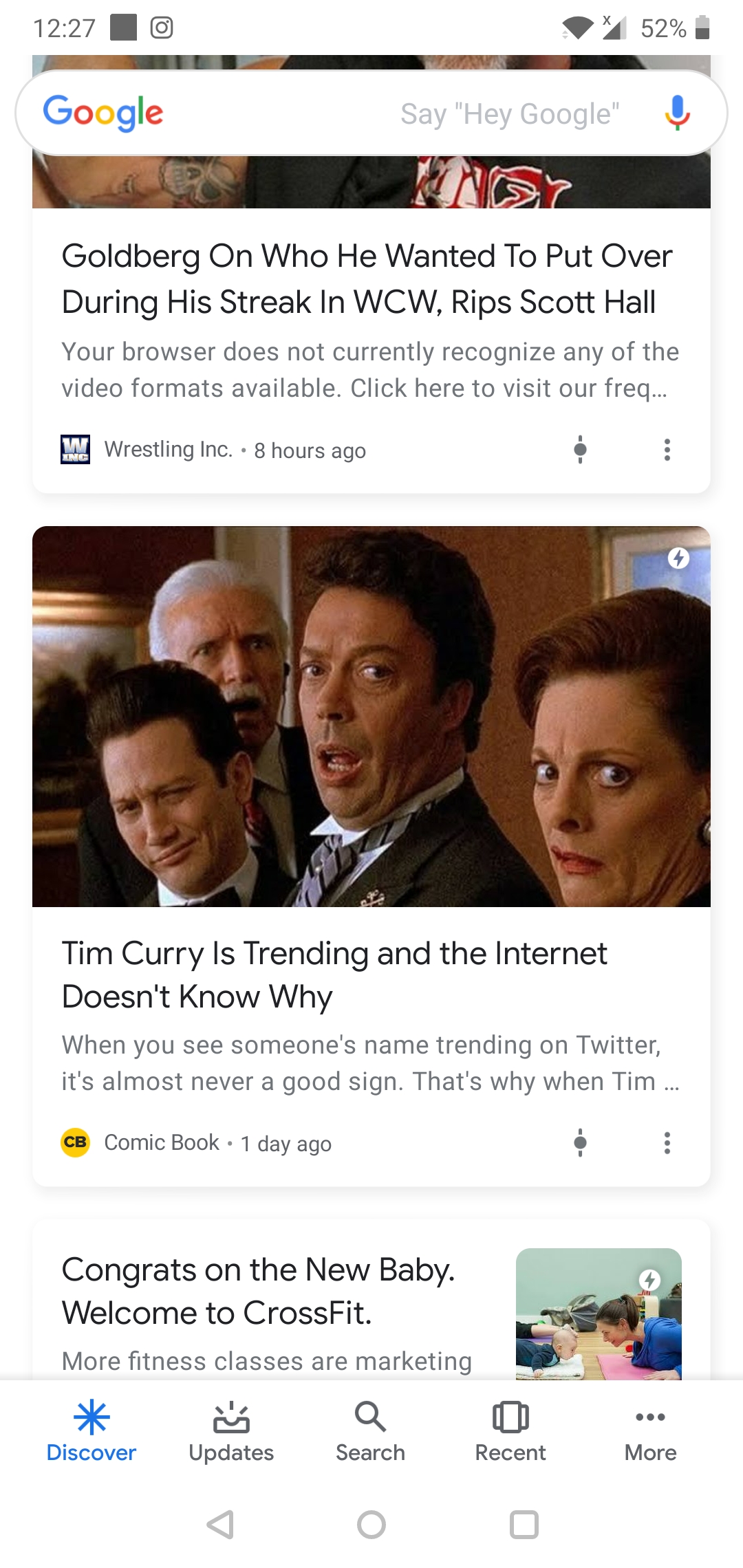Switch to the Updates tab

pos(231,1432)
